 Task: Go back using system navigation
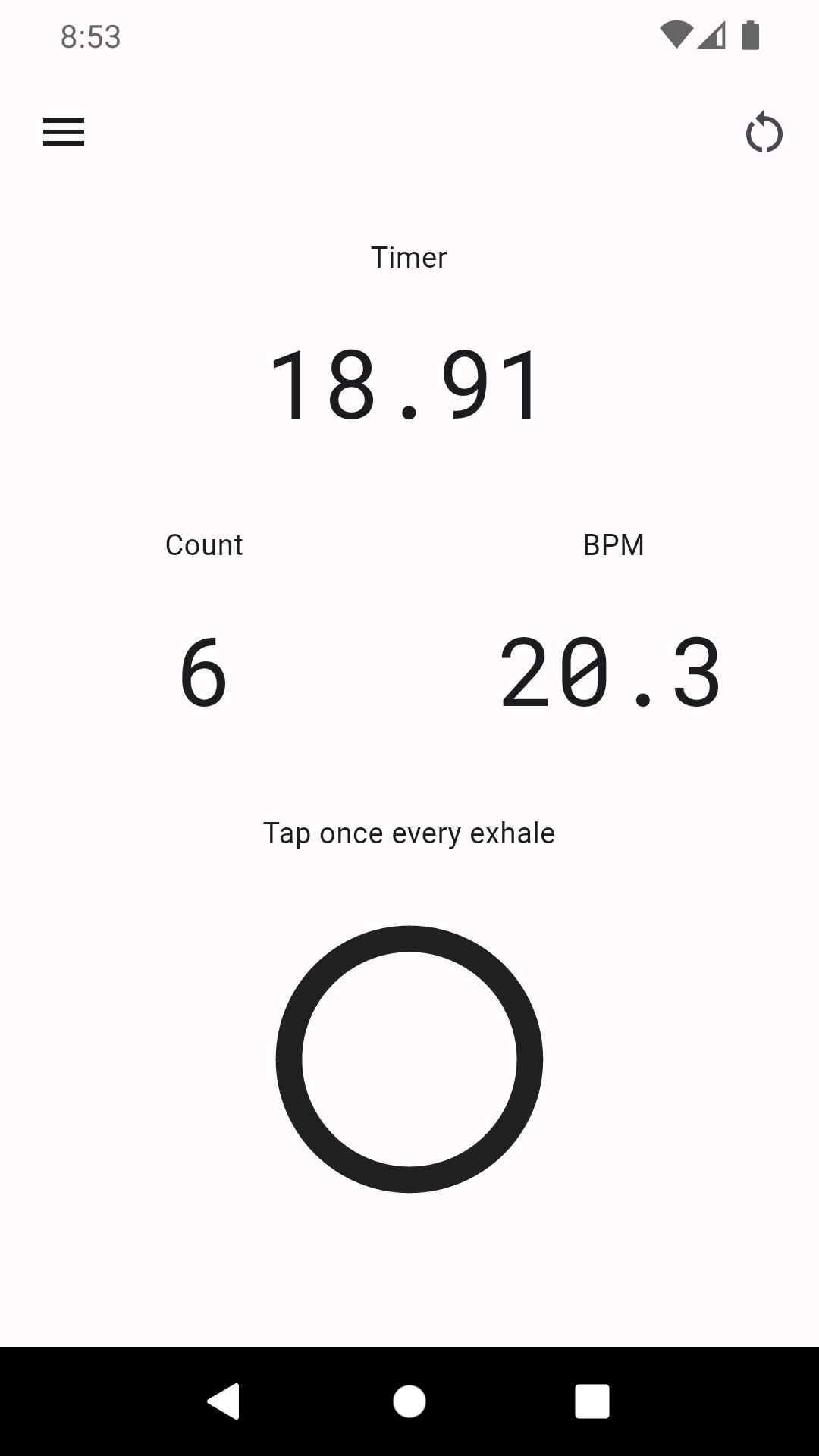[x=224, y=1401]
